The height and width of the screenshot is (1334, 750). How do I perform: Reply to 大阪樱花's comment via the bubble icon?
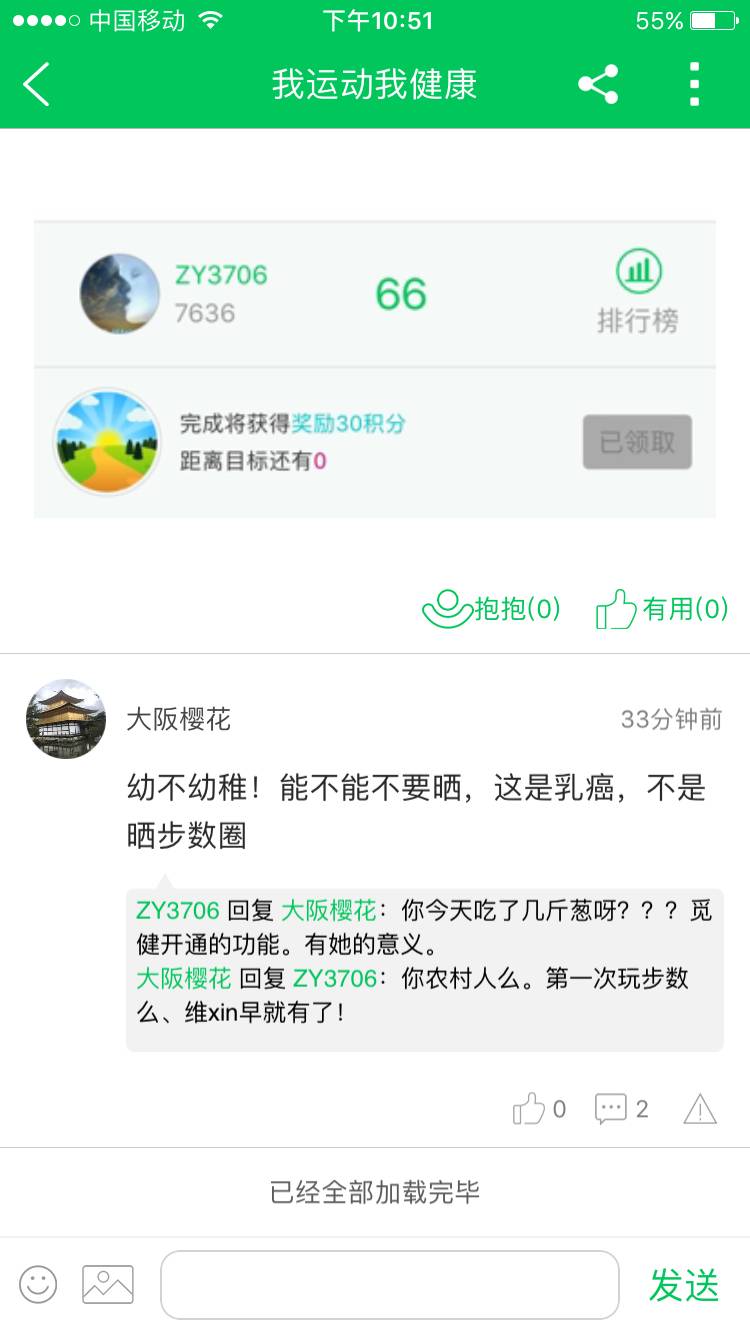point(621,1108)
